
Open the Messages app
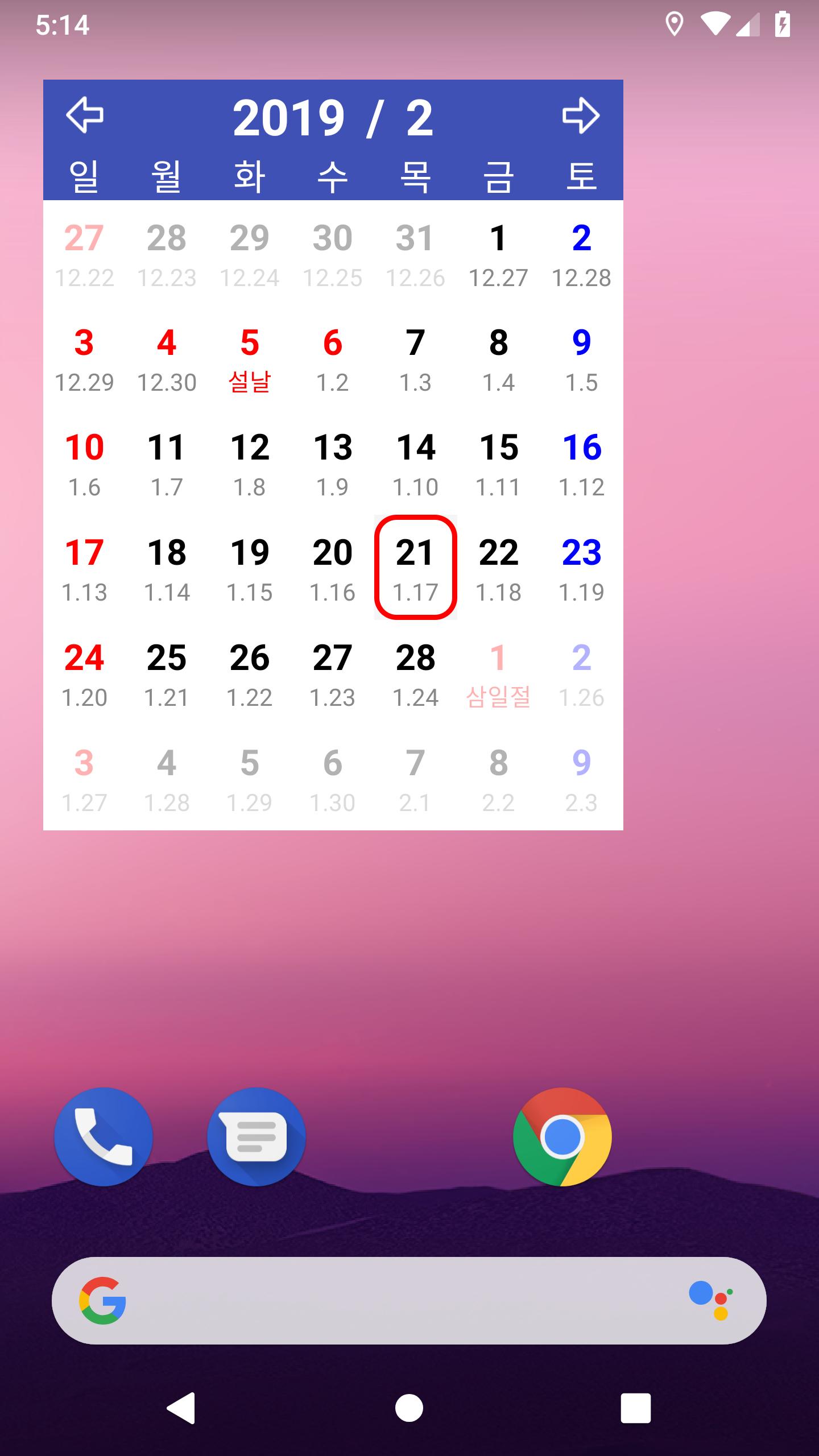pyautogui.click(x=257, y=1137)
